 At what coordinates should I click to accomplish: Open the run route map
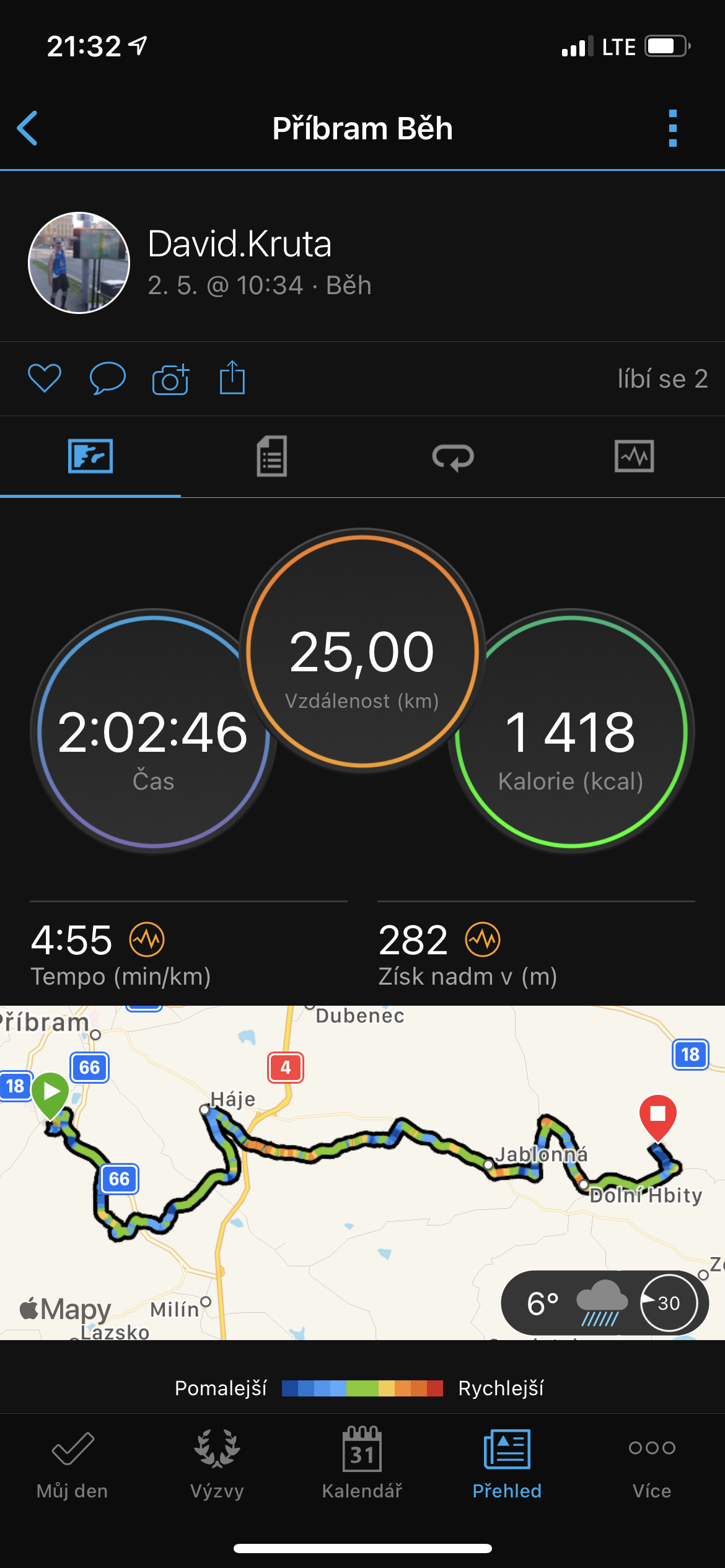362,1173
